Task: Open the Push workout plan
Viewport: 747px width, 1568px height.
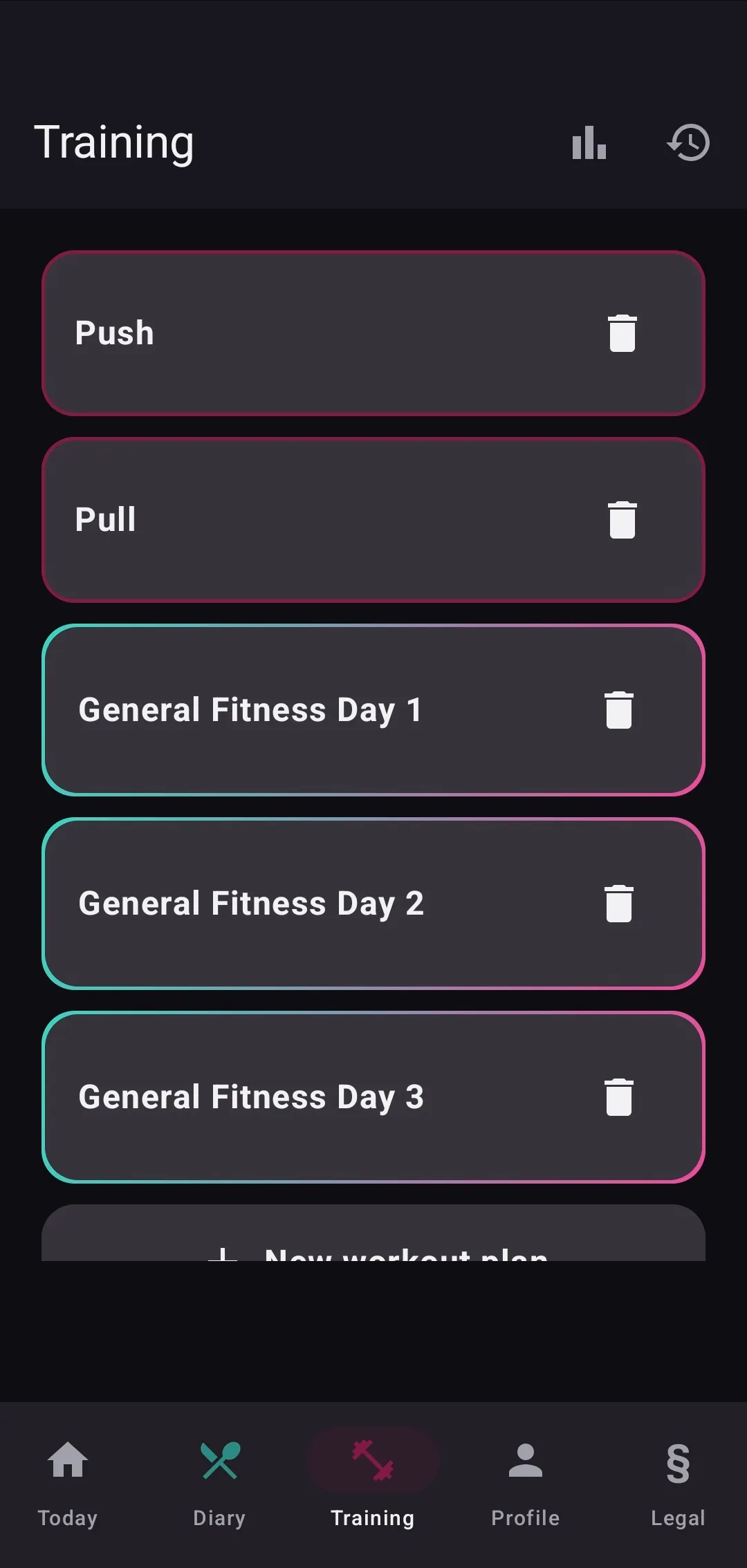Action: coord(373,333)
